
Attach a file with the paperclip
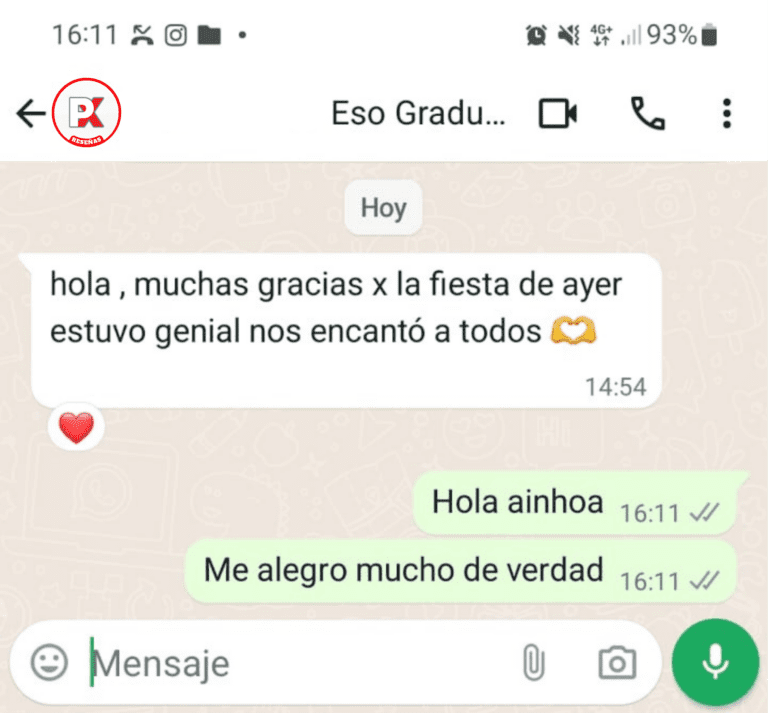tap(533, 662)
